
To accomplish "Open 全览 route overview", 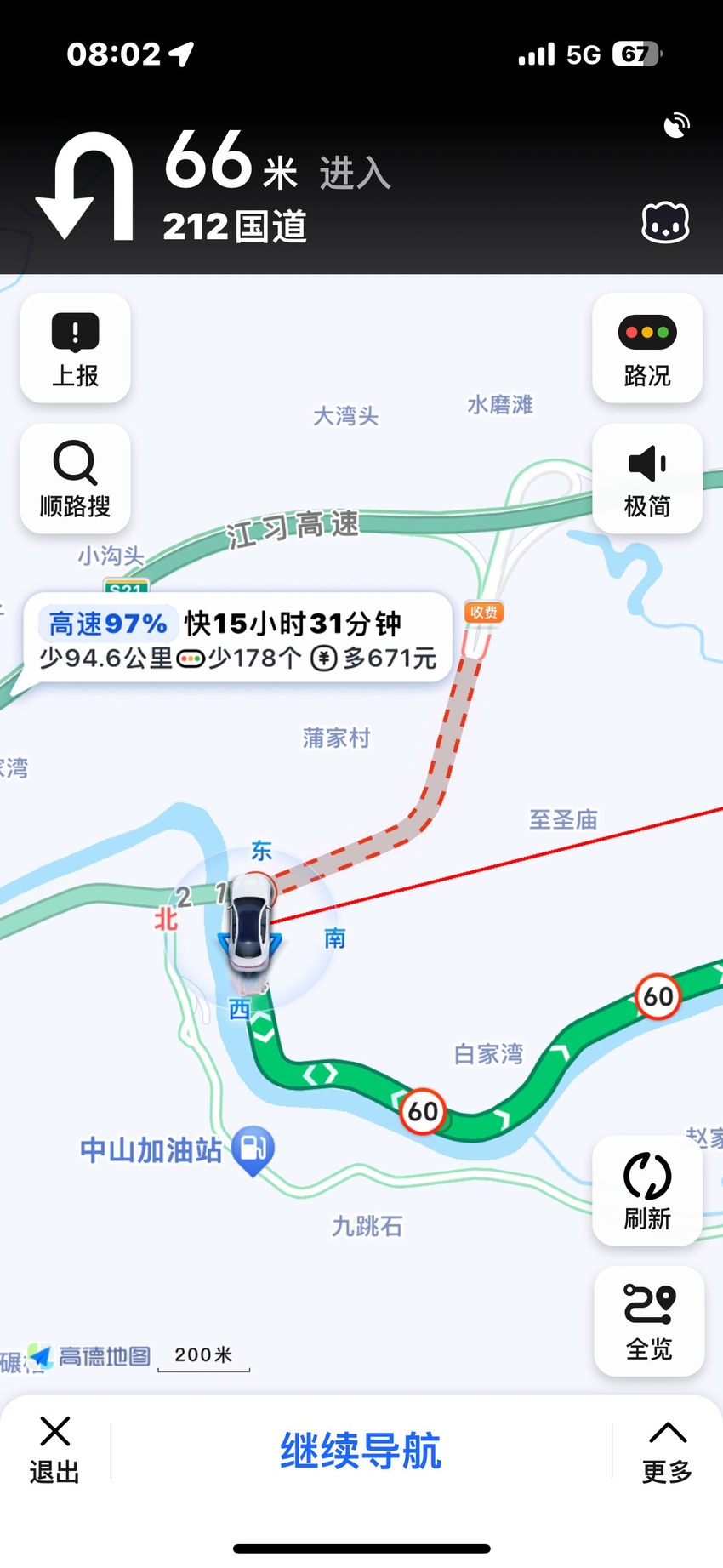I will click(648, 1321).
